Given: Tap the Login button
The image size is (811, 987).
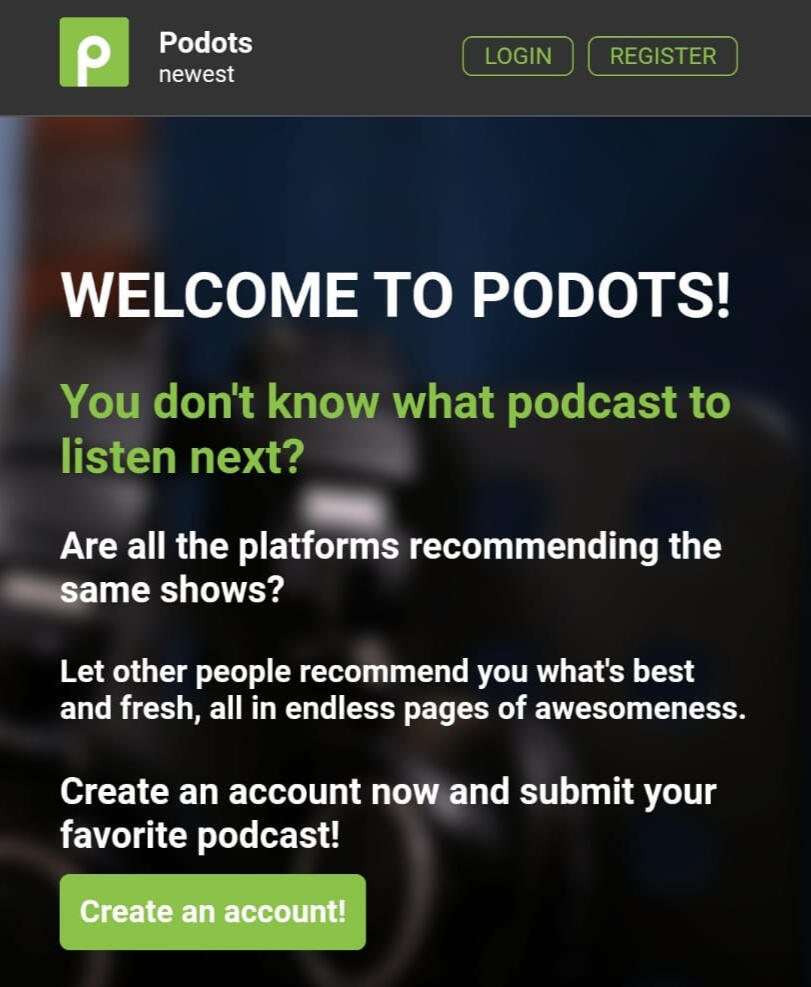Looking at the screenshot, I should (x=517, y=56).
